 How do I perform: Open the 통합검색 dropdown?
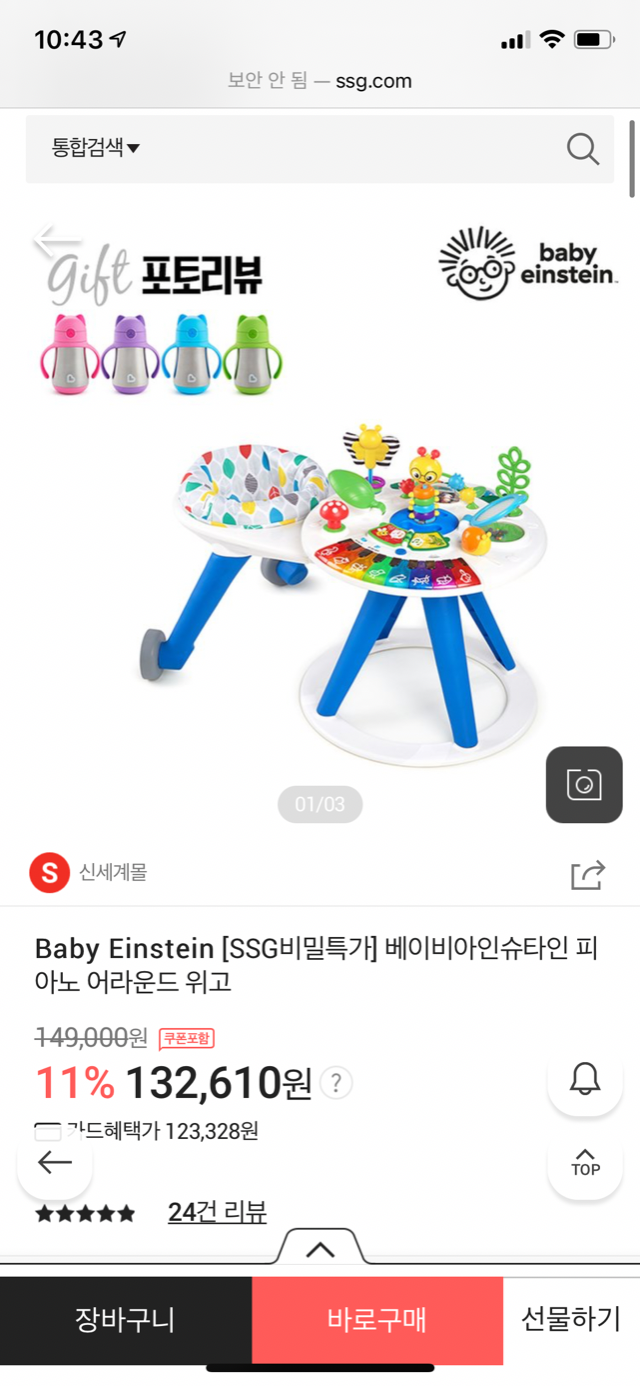click(x=96, y=148)
